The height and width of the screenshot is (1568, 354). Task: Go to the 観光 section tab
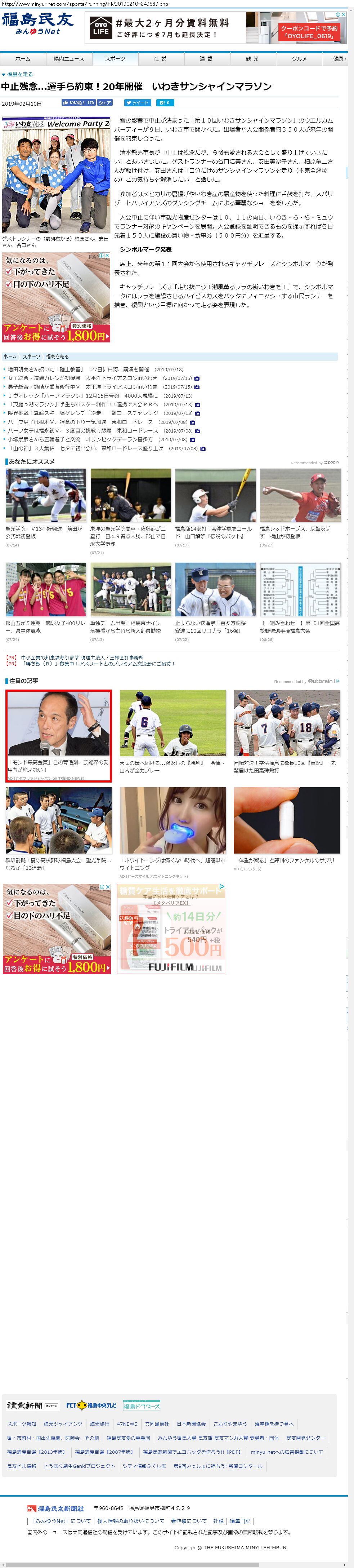252,59
